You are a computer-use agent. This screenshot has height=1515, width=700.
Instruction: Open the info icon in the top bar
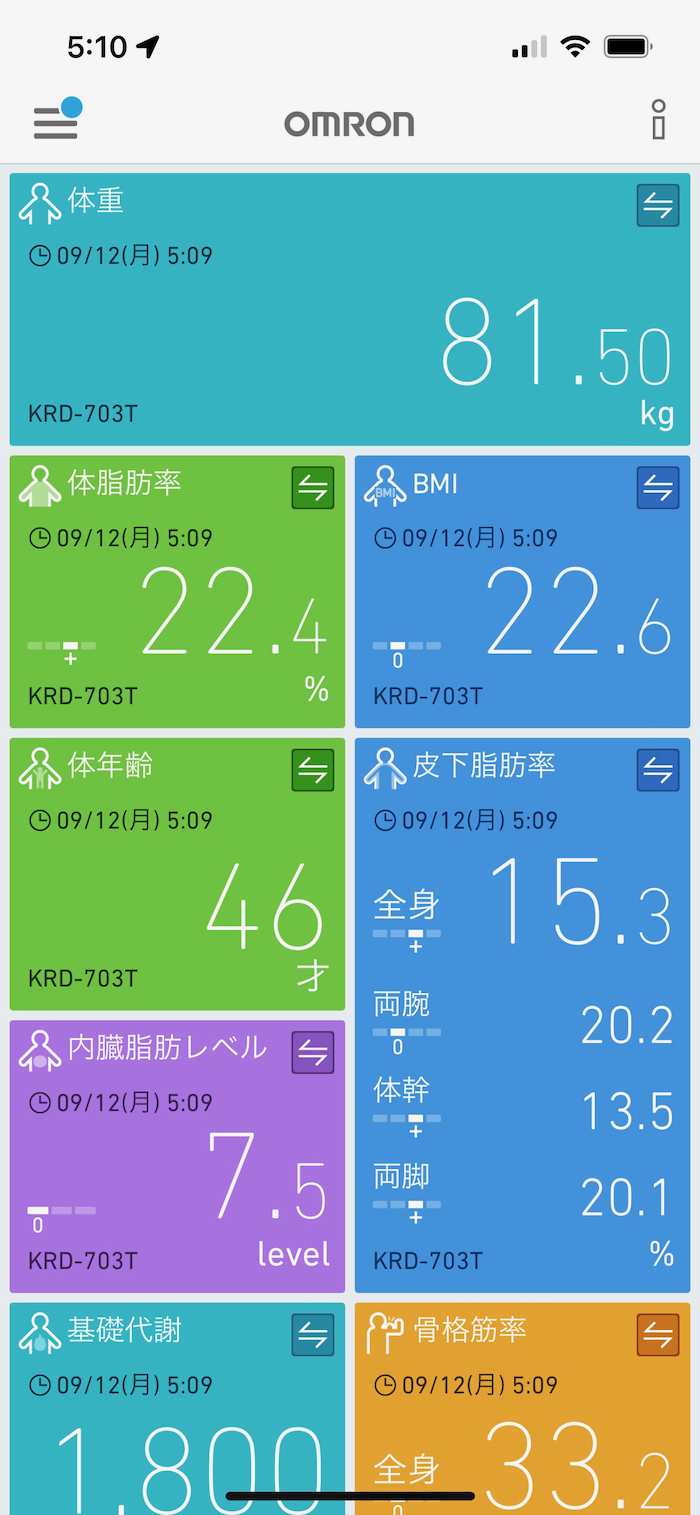pos(657,121)
